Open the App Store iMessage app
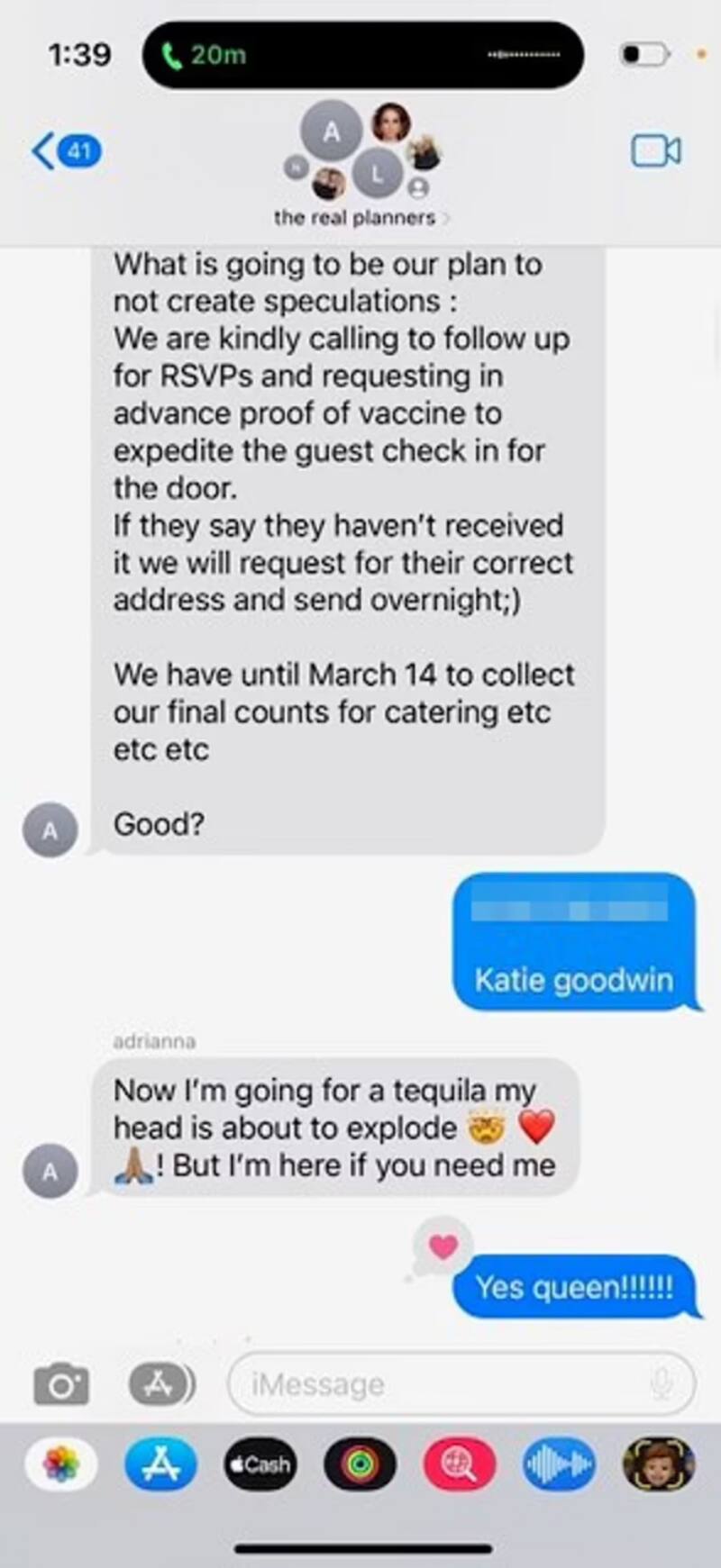 pyautogui.click(x=160, y=1464)
